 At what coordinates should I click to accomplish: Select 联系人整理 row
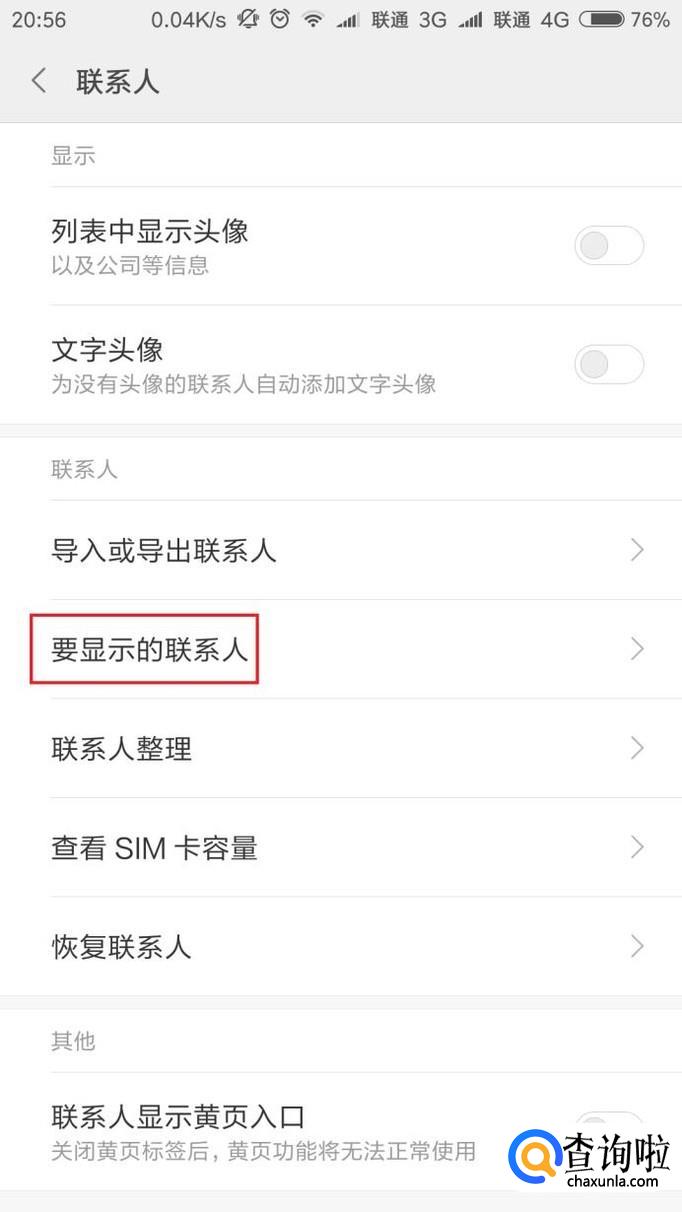(x=340, y=748)
